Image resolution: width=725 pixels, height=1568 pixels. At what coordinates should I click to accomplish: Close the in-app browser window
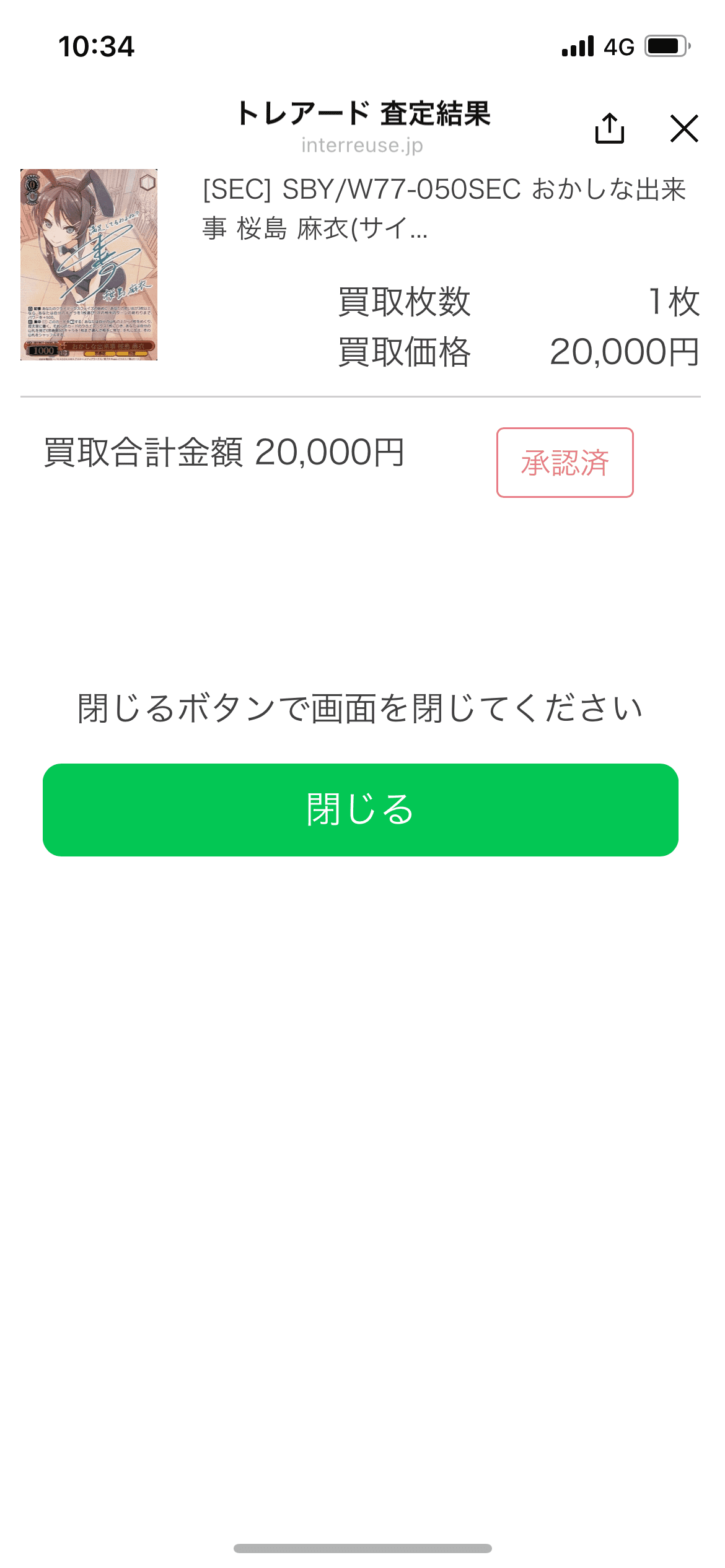pyautogui.click(x=684, y=128)
